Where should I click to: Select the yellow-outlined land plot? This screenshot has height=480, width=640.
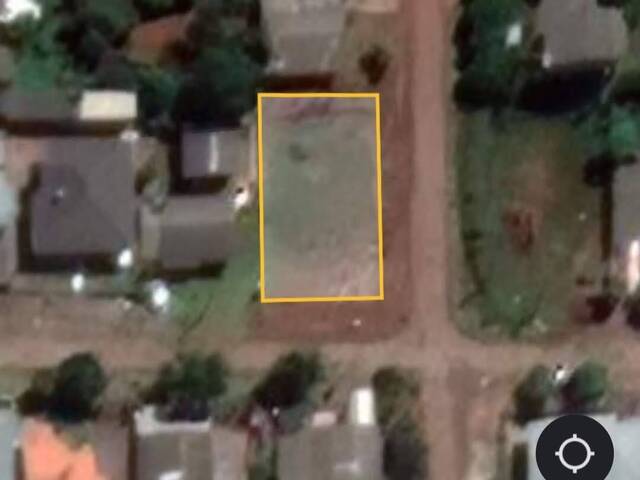(320, 197)
